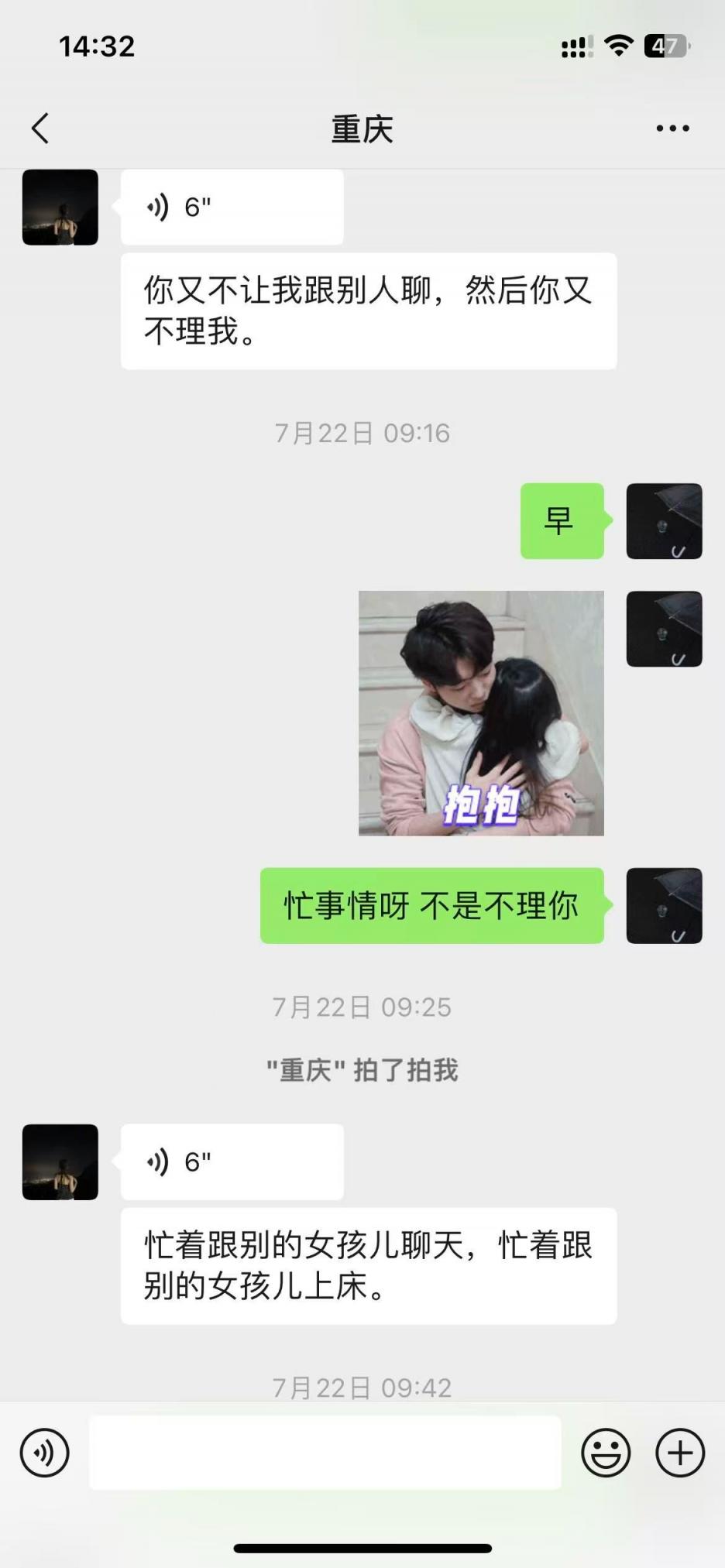Viewport: 725px width, 1568px height.
Task: Open the three-dot chat info menu
Action: (672, 129)
